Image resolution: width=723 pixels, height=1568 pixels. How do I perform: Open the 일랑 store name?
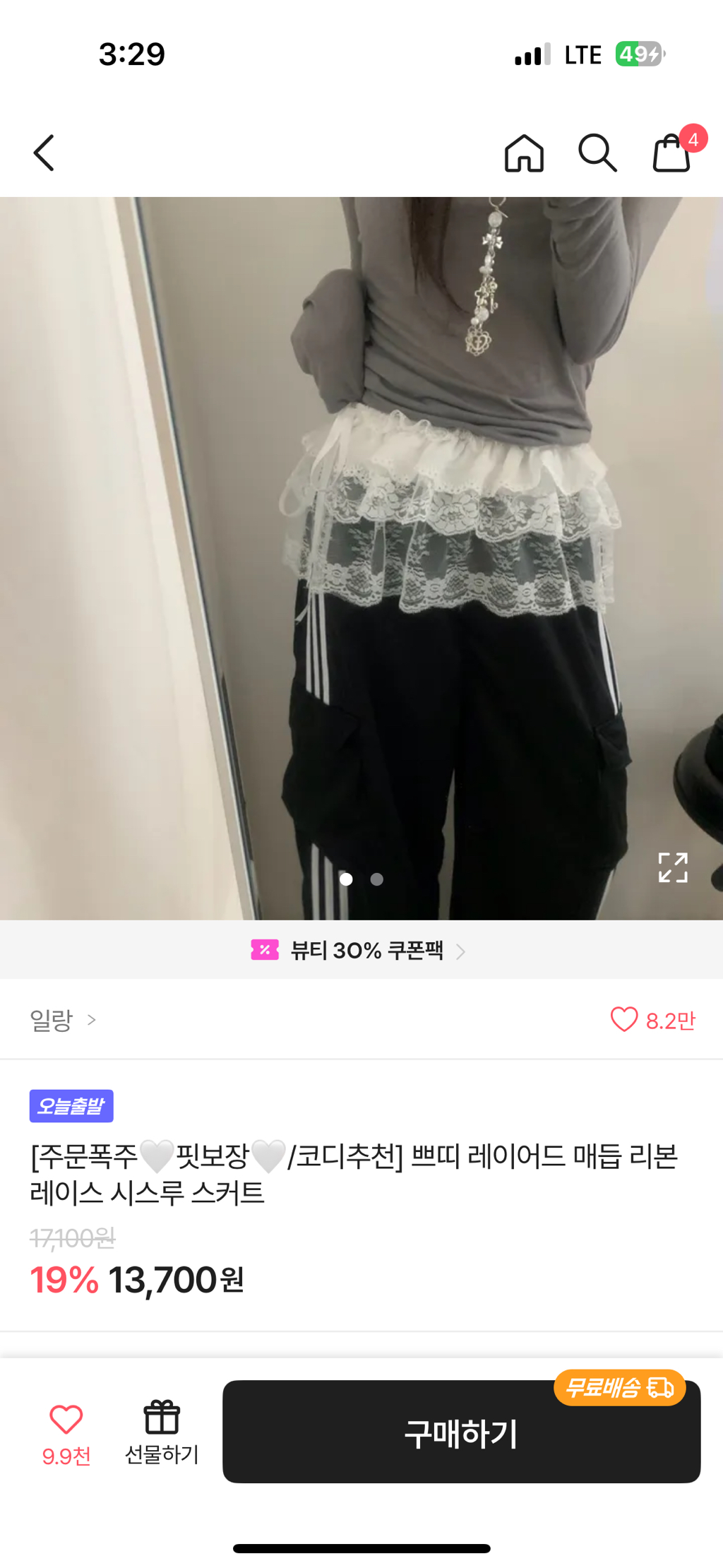(x=49, y=1020)
